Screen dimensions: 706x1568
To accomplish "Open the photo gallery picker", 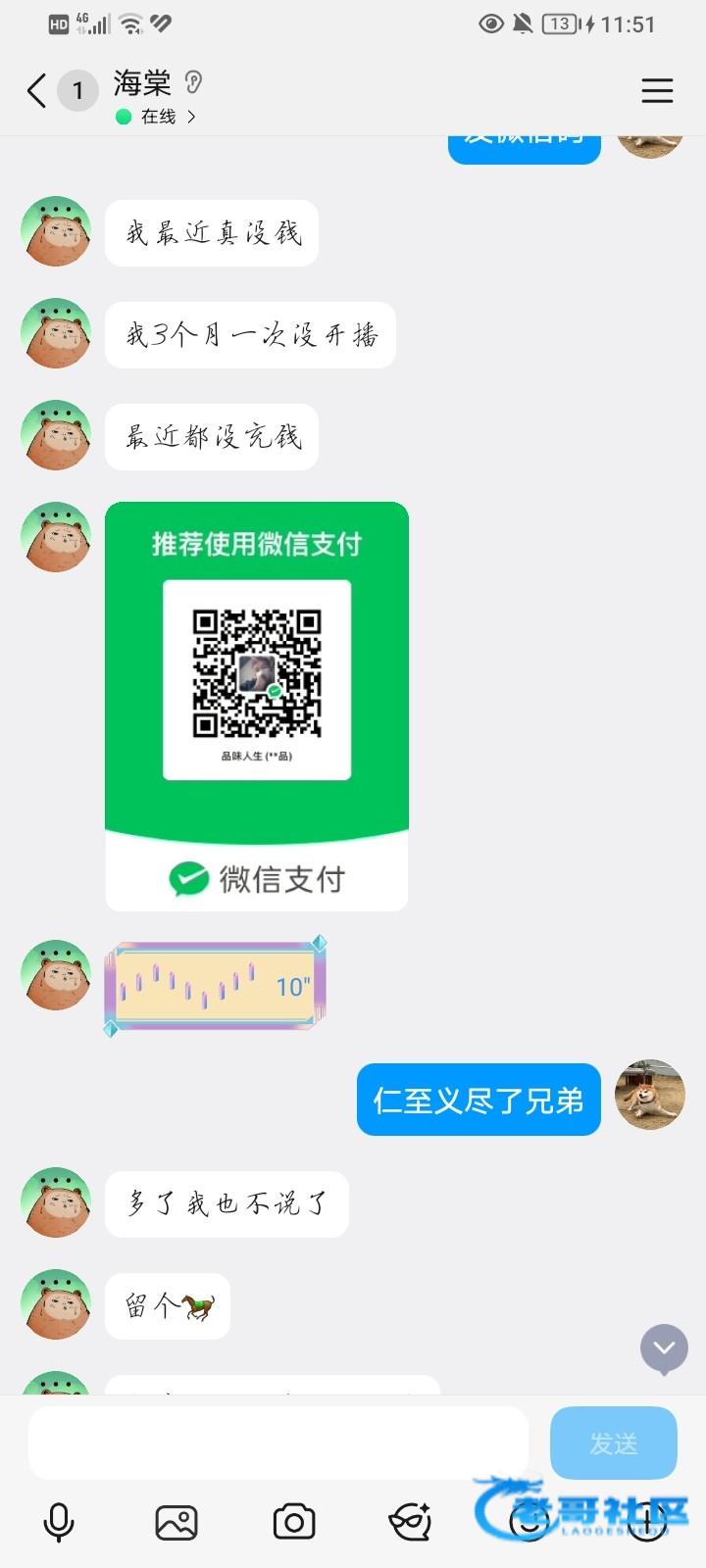I will (176, 1522).
